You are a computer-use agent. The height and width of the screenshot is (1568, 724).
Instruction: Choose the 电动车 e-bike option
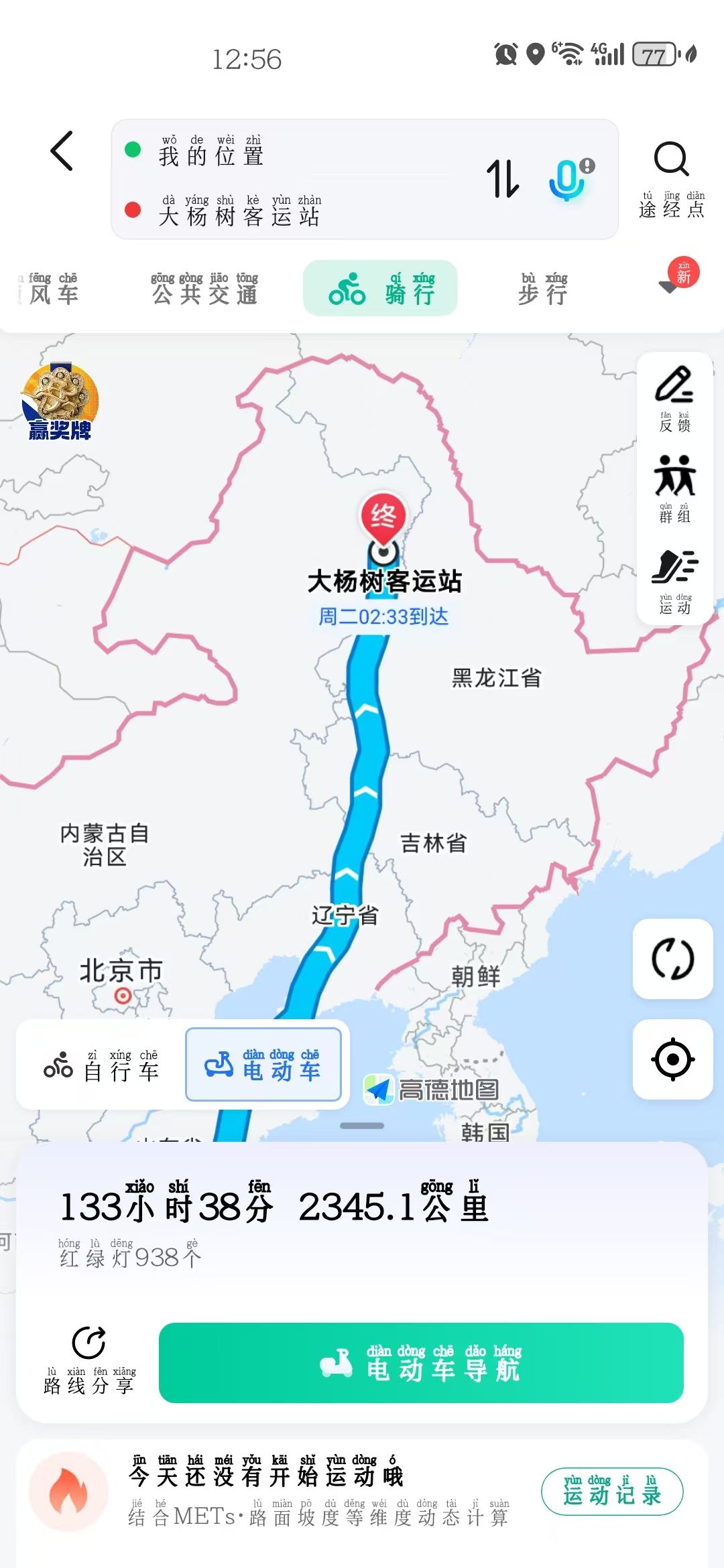pos(263,1065)
